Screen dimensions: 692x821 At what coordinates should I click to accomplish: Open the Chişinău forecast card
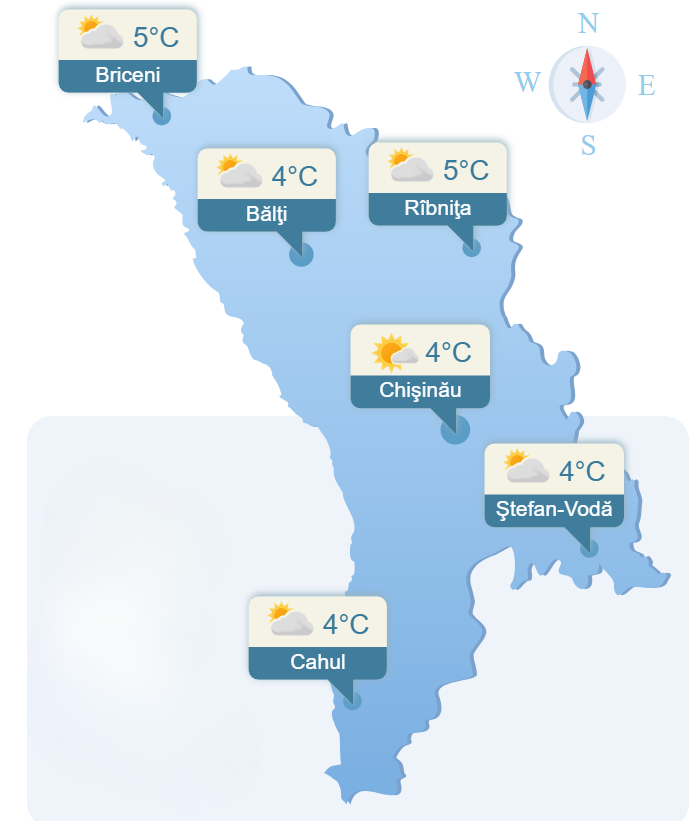[420, 367]
